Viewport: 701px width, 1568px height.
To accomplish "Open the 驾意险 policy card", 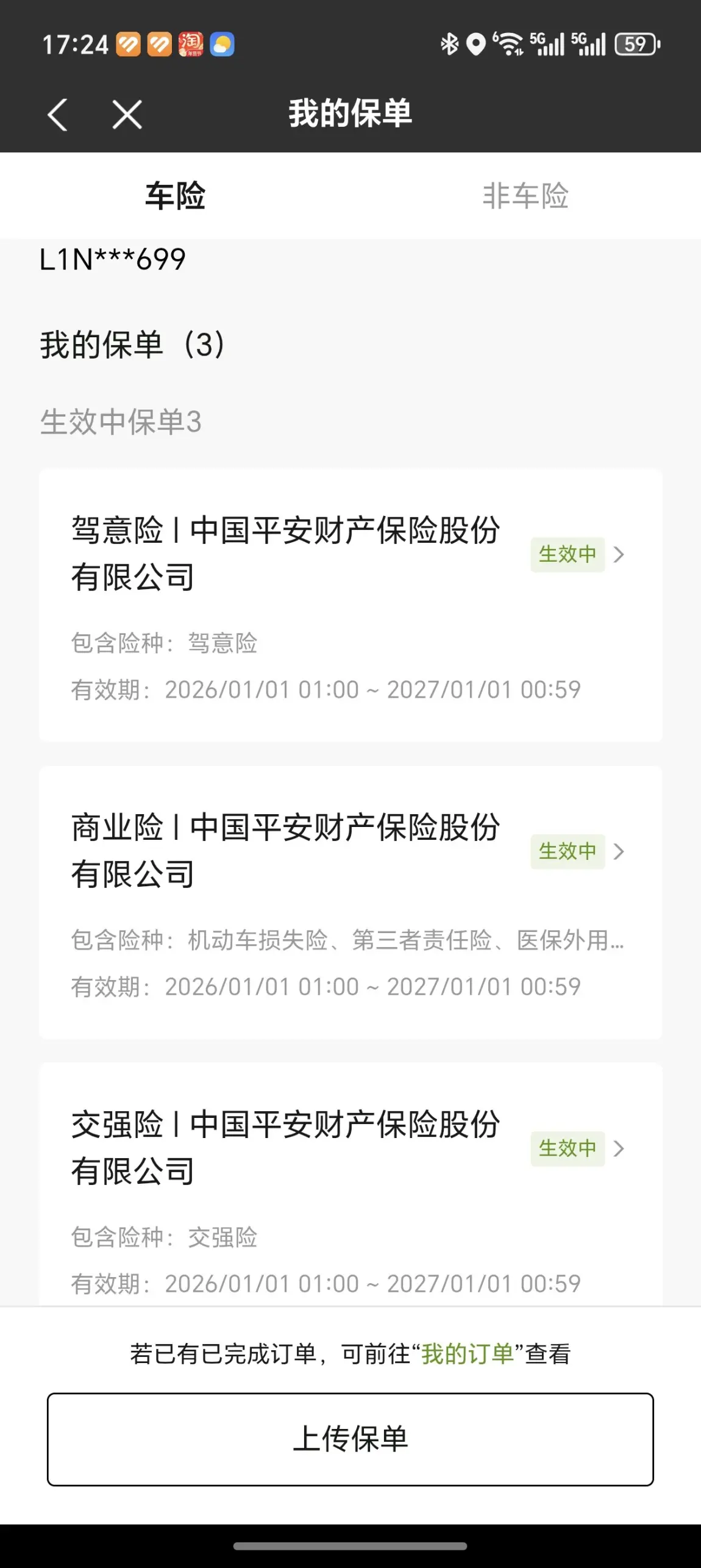I will [x=350, y=605].
